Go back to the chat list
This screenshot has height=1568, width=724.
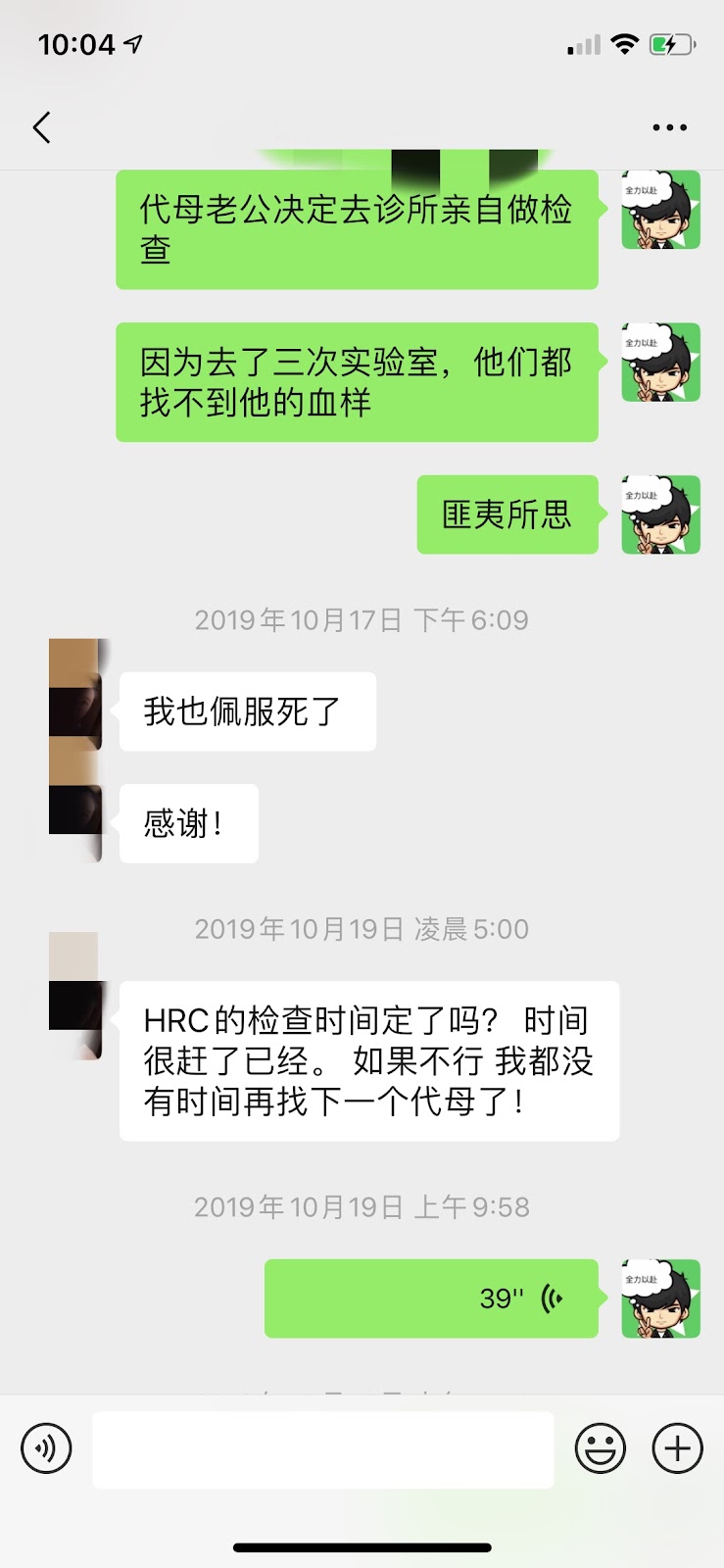(x=41, y=127)
